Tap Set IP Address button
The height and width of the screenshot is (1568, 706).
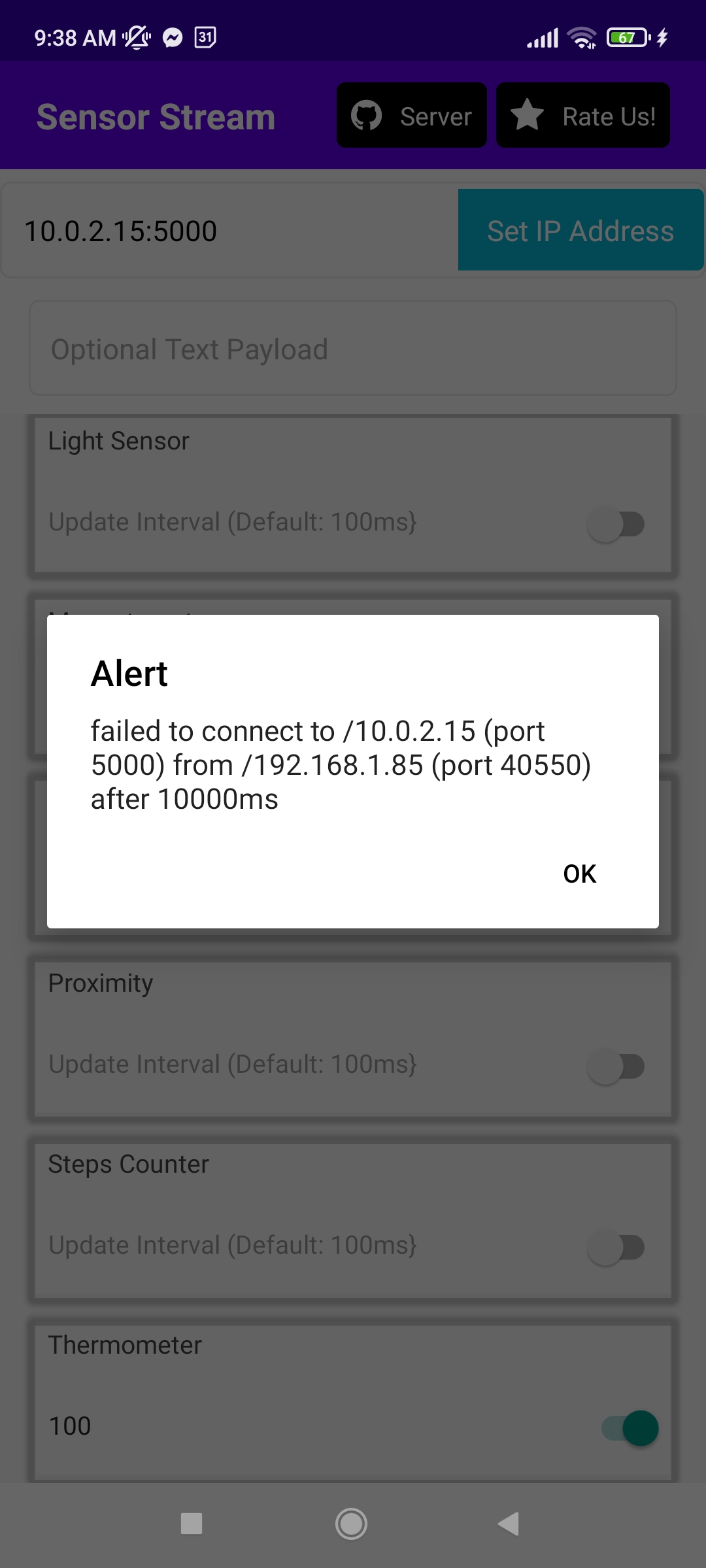click(x=580, y=231)
